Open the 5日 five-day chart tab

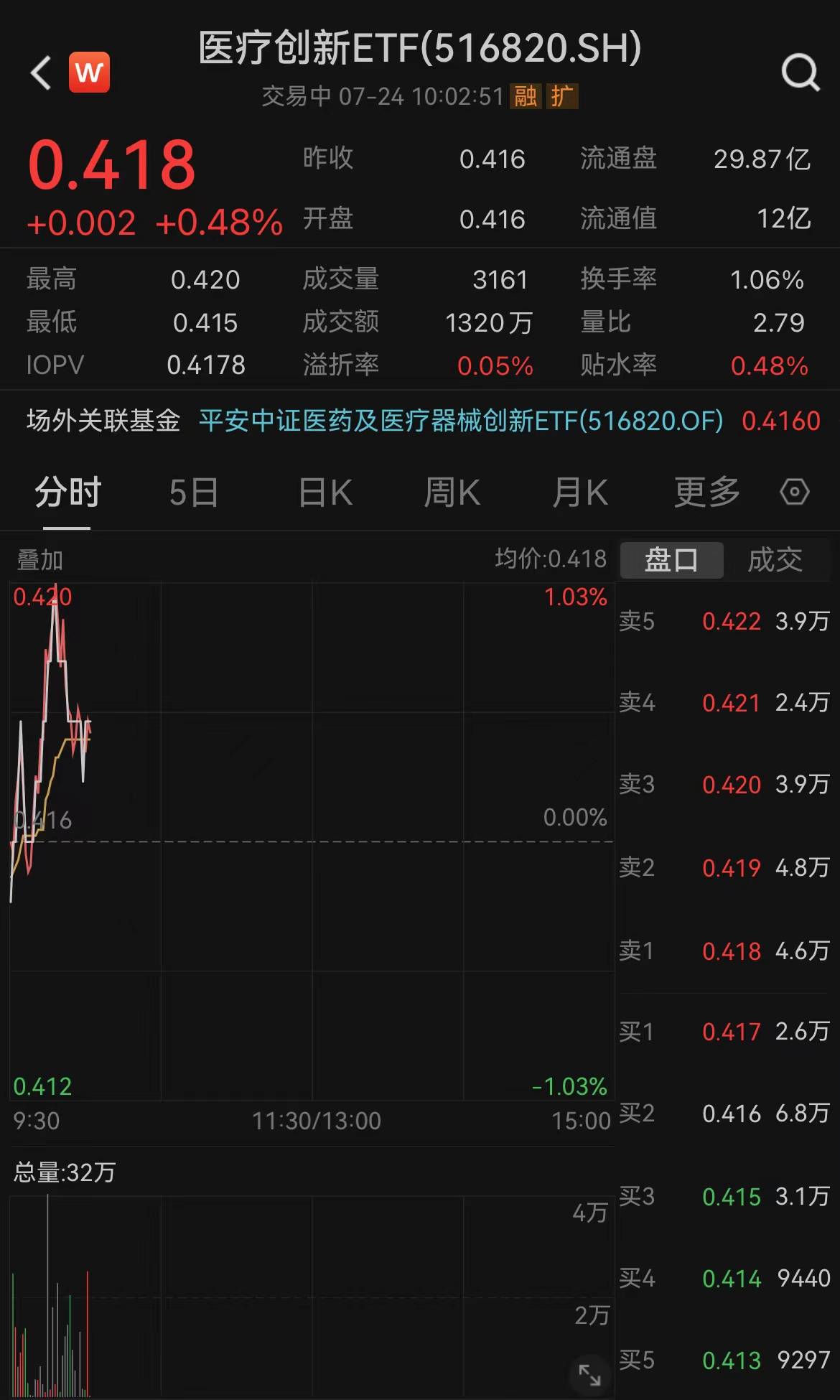tap(192, 492)
